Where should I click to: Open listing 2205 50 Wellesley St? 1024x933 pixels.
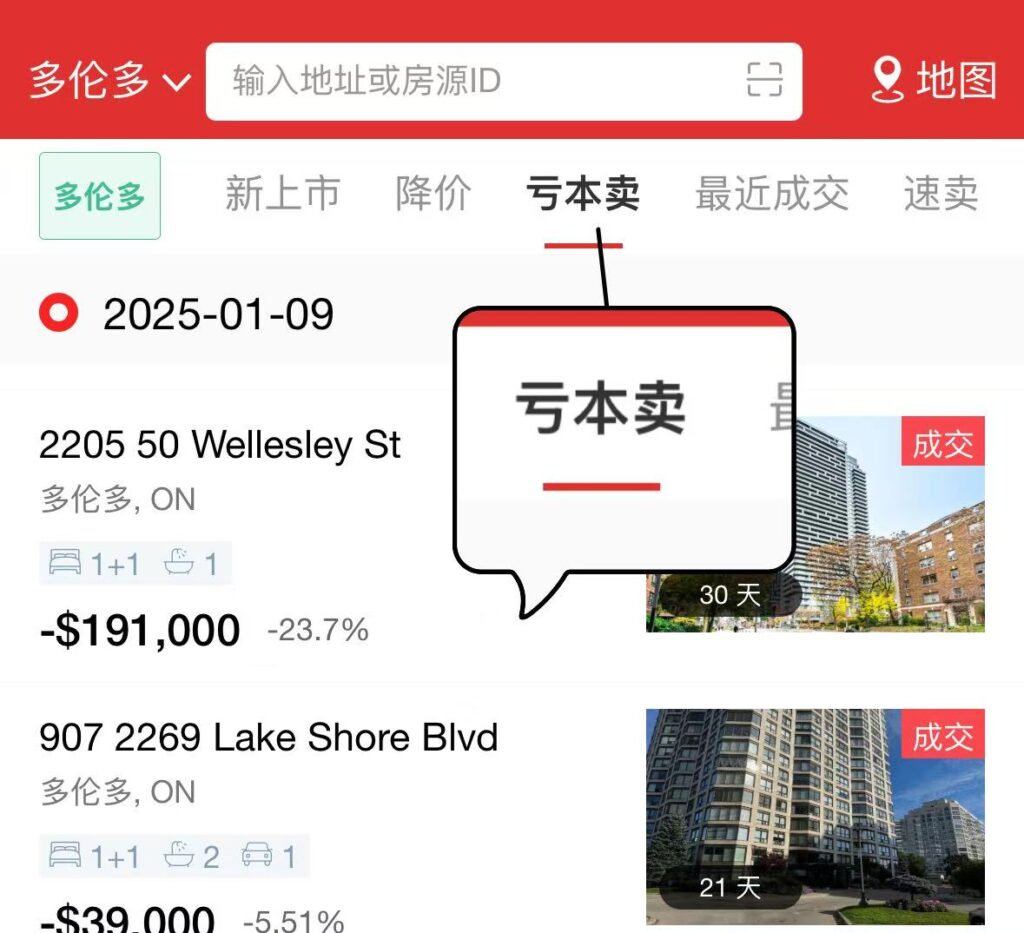(220, 445)
